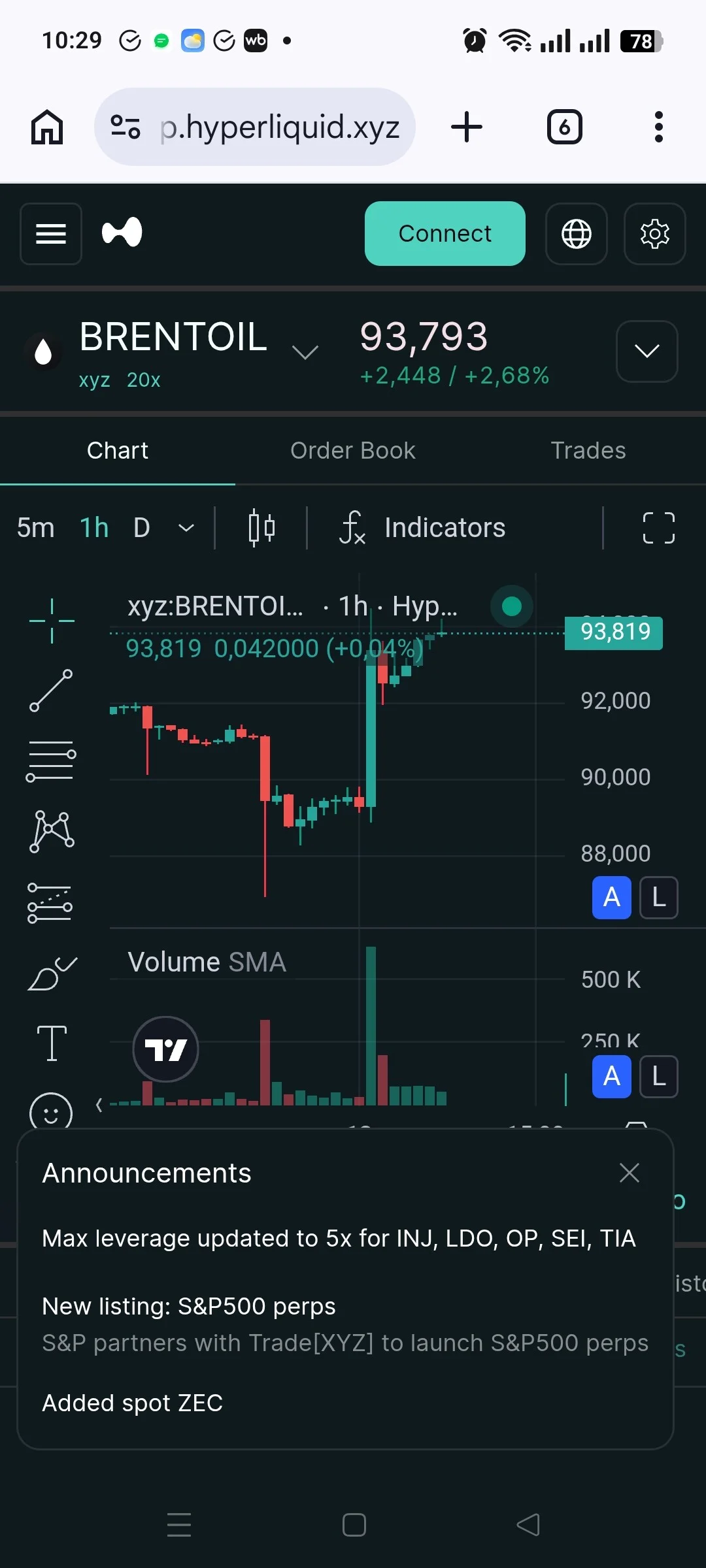The width and height of the screenshot is (706, 1568).
Task: Enter fullscreen chart mode
Action: click(x=658, y=527)
